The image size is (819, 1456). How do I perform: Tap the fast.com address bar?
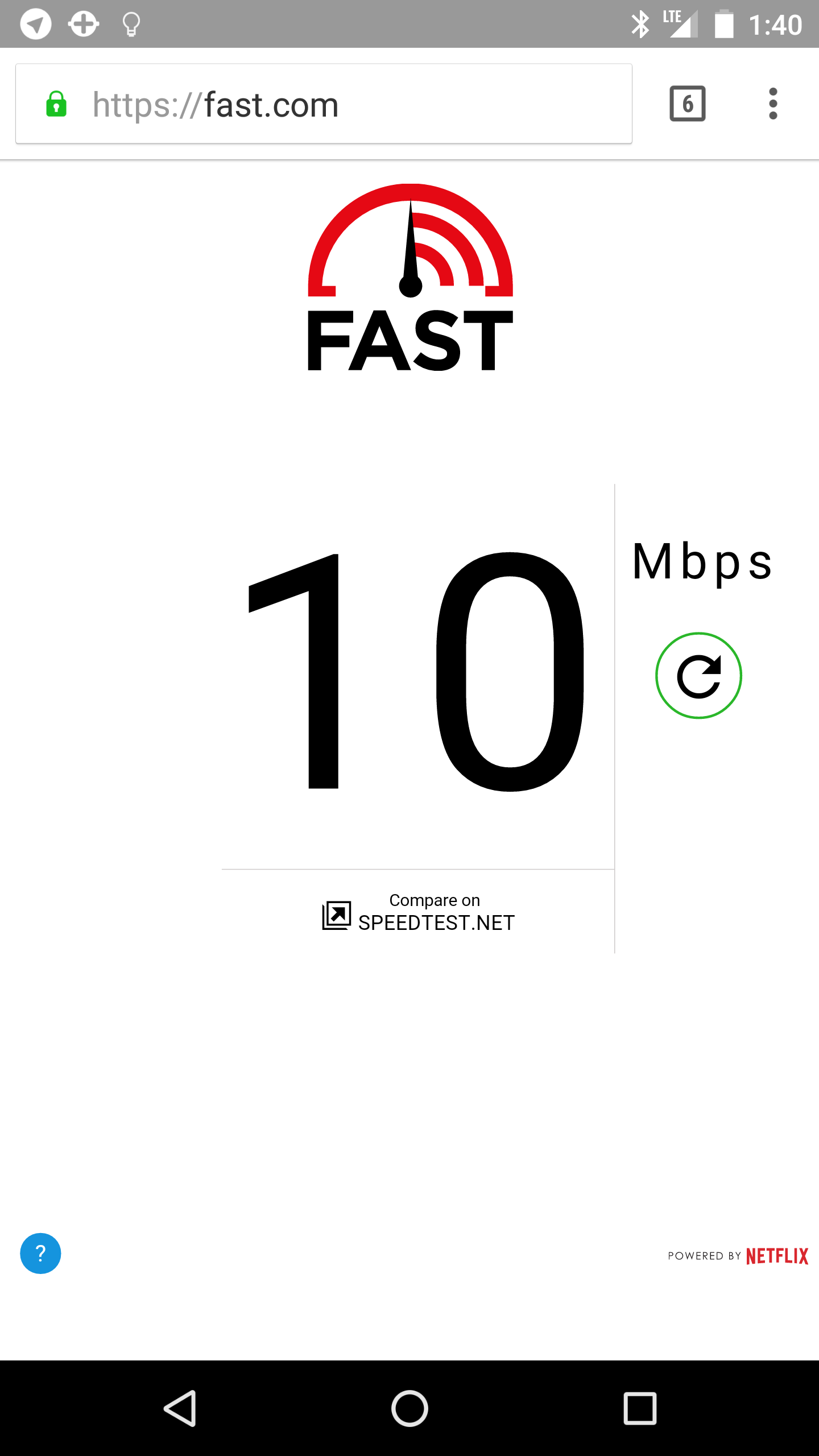[323, 104]
